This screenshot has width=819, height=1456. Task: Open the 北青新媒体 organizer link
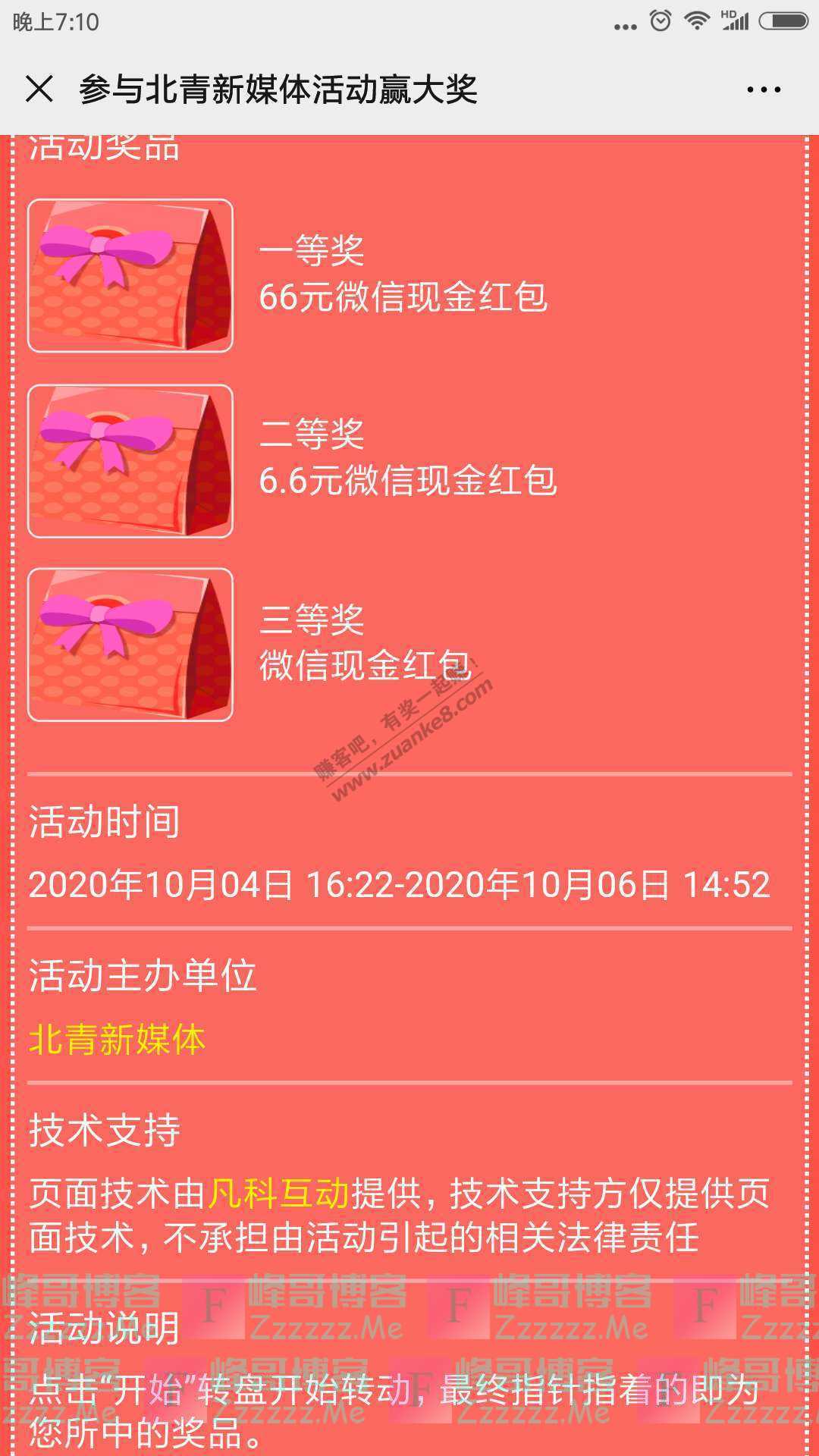[x=117, y=1040]
